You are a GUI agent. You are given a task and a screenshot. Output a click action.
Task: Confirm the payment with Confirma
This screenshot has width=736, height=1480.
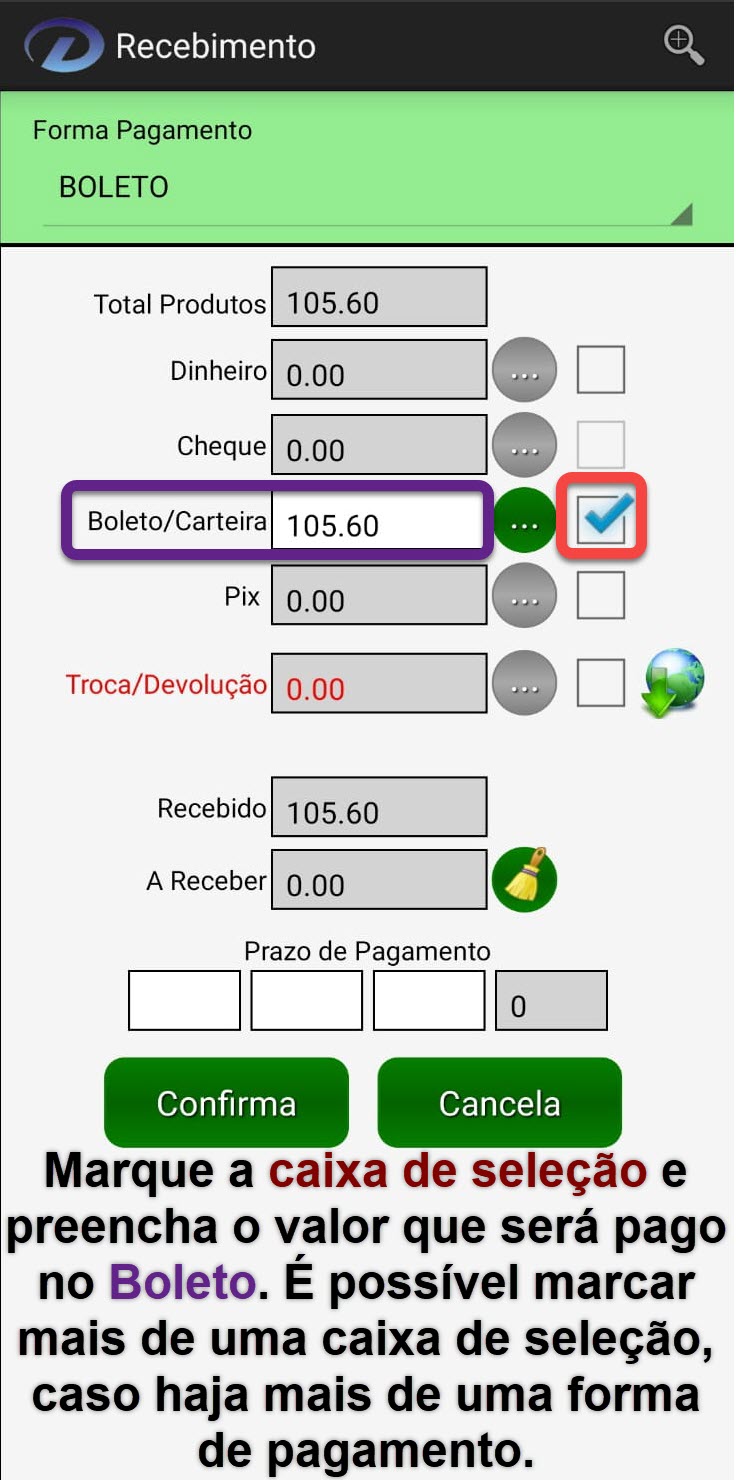pos(226,1102)
